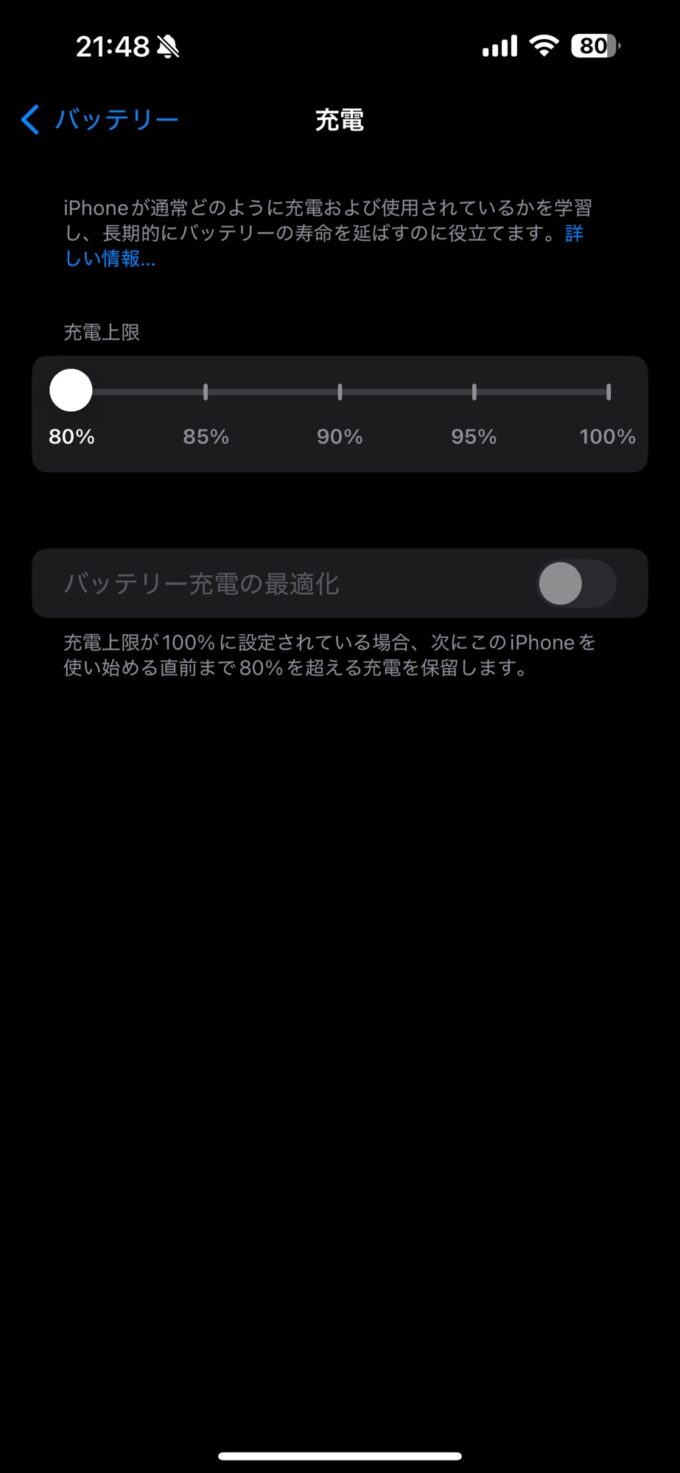Set charge limit to 90%
Image resolution: width=680 pixels, height=1473 pixels.
pyautogui.click(x=340, y=392)
